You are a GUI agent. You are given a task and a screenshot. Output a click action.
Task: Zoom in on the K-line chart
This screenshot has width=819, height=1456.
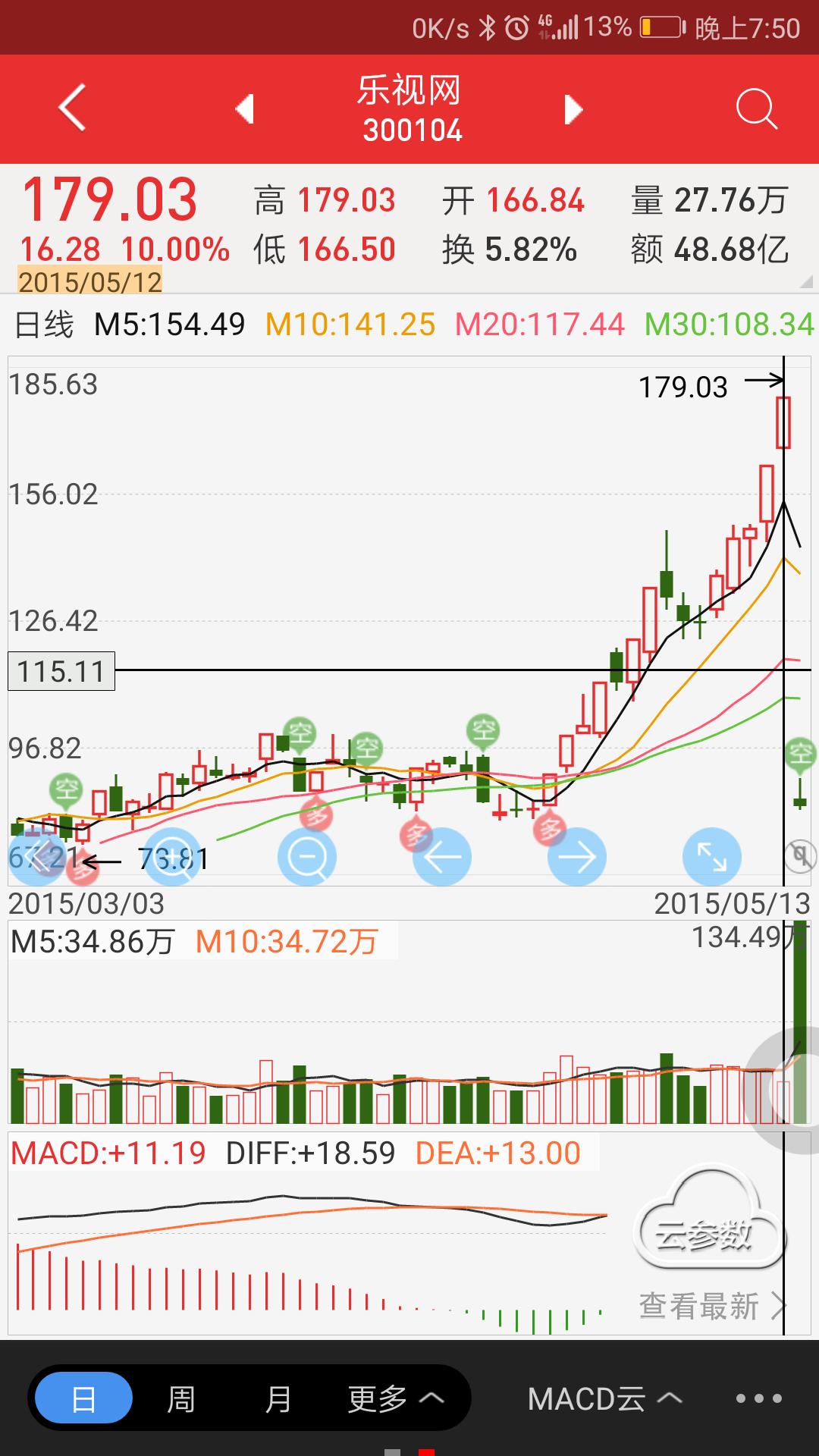(x=172, y=857)
